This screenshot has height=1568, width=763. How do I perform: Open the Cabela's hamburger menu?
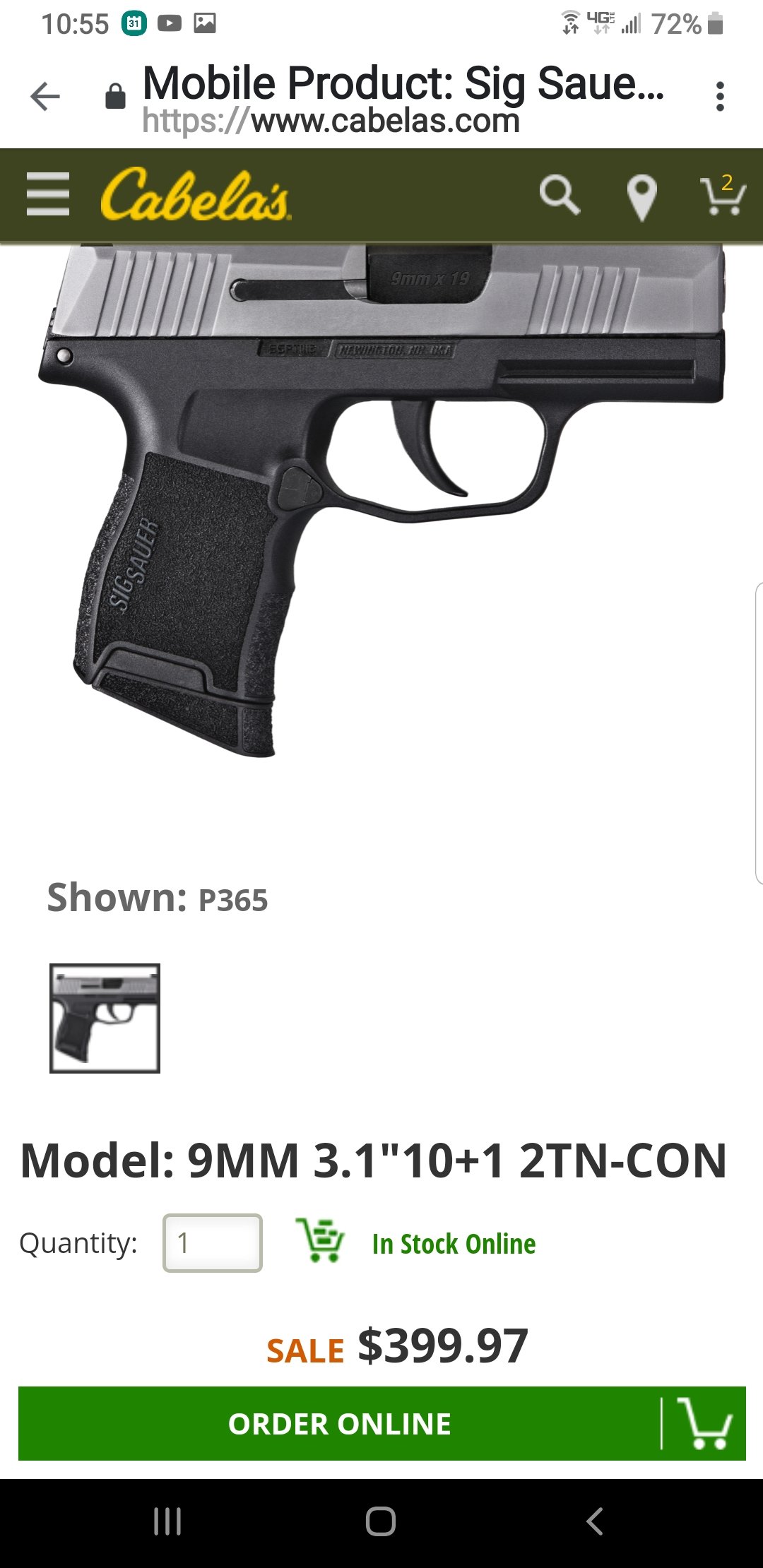[x=48, y=194]
